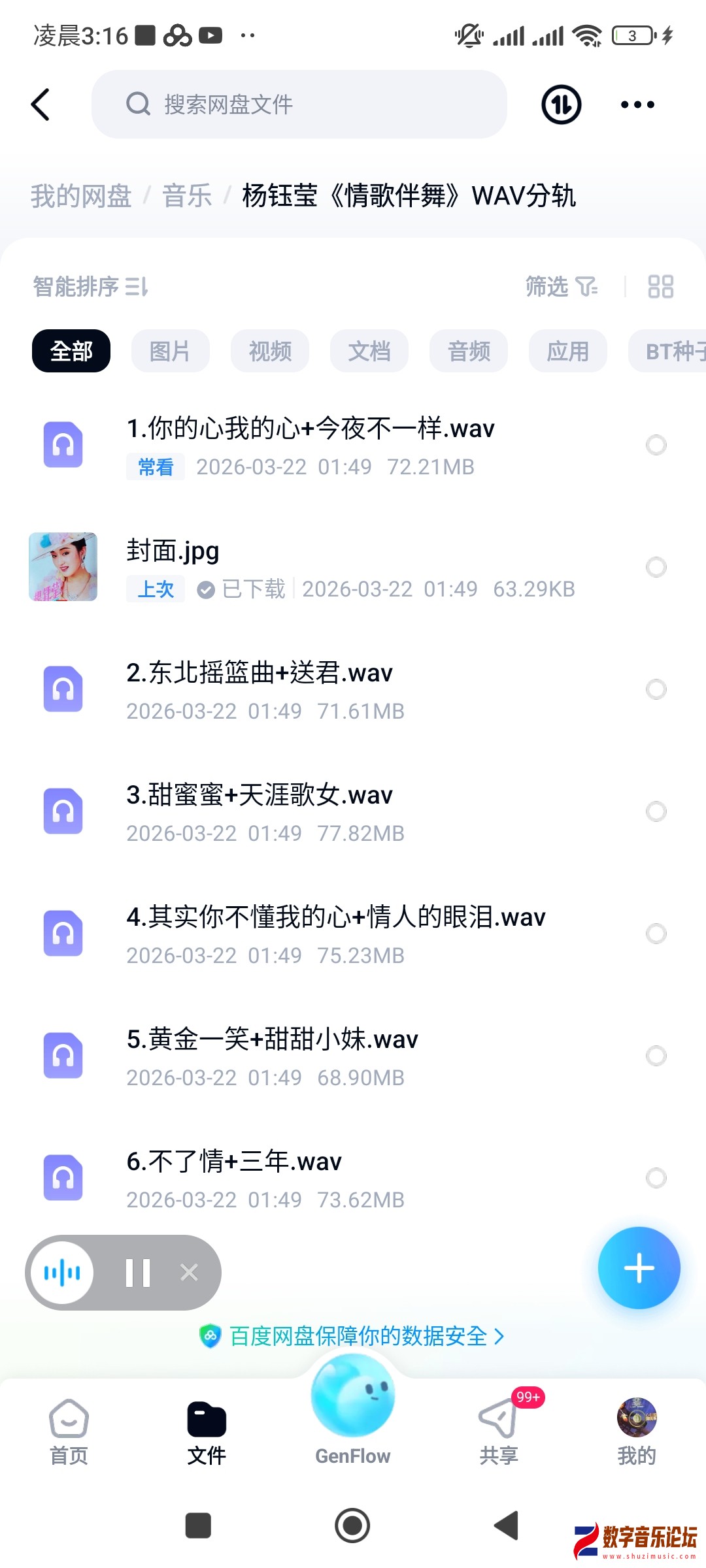Expand the waveform mini player
Viewport: 706px width, 1568px height.
coord(63,1272)
